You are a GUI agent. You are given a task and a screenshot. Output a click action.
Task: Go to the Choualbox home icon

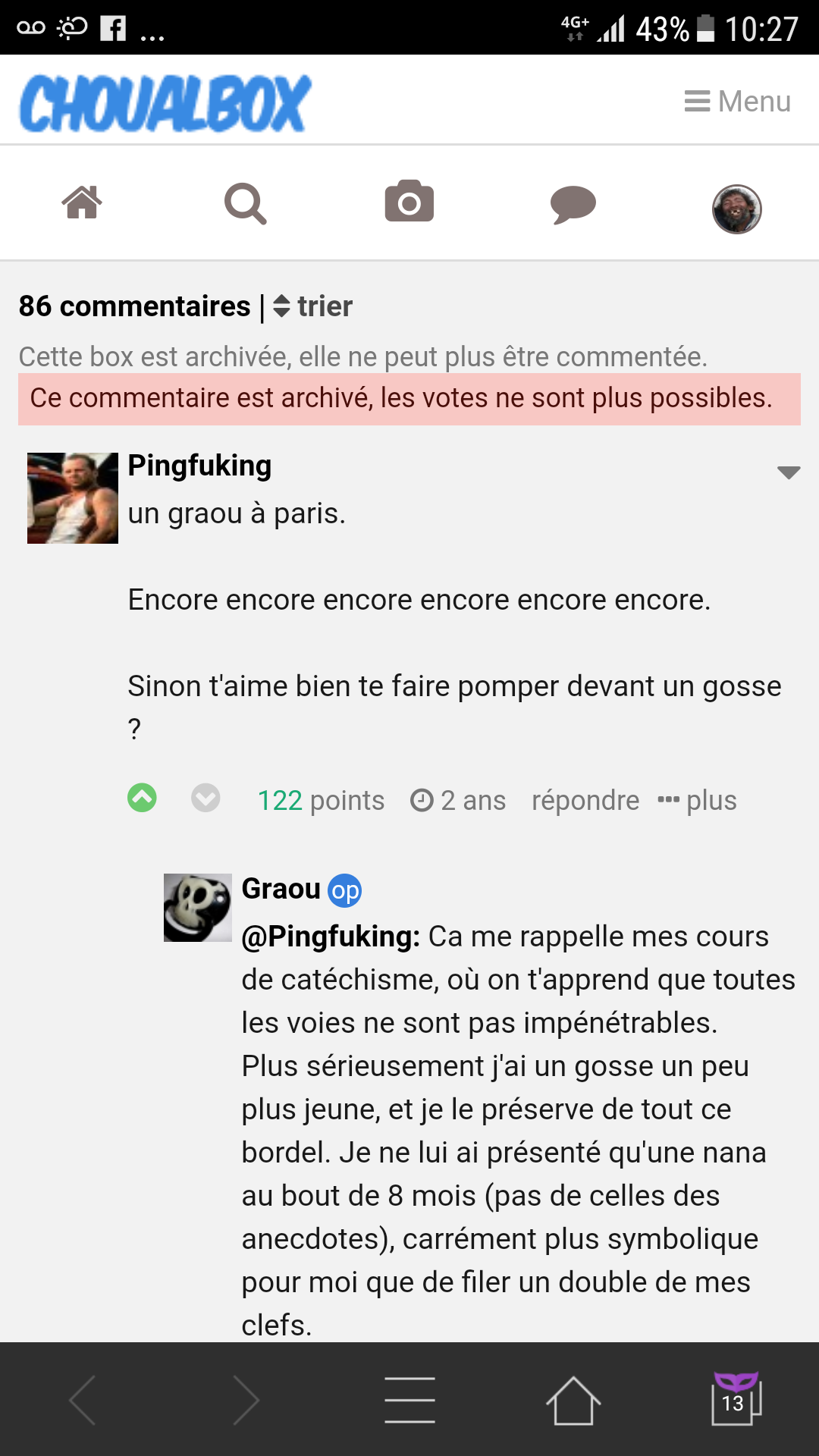tap(82, 203)
